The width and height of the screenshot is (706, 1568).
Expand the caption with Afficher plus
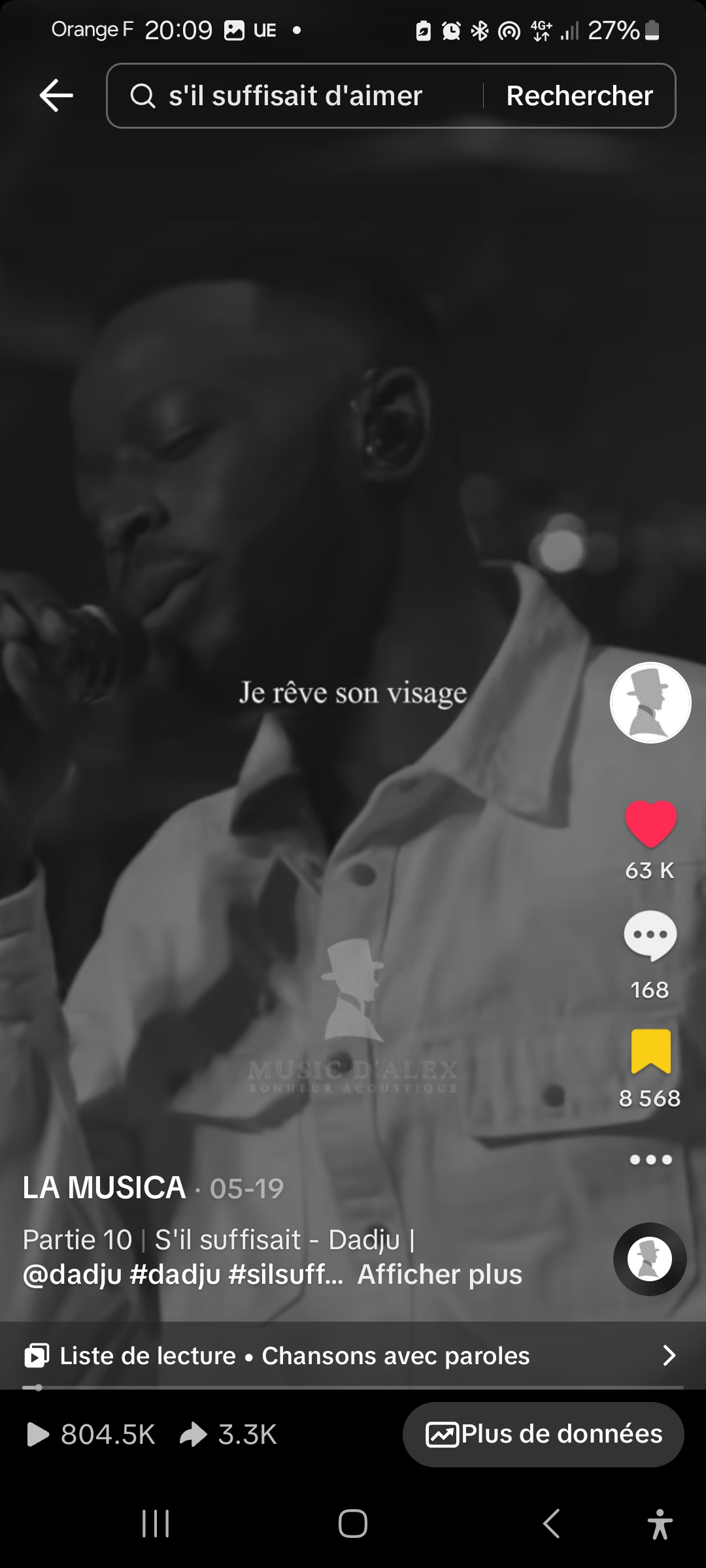pos(439,1274)
